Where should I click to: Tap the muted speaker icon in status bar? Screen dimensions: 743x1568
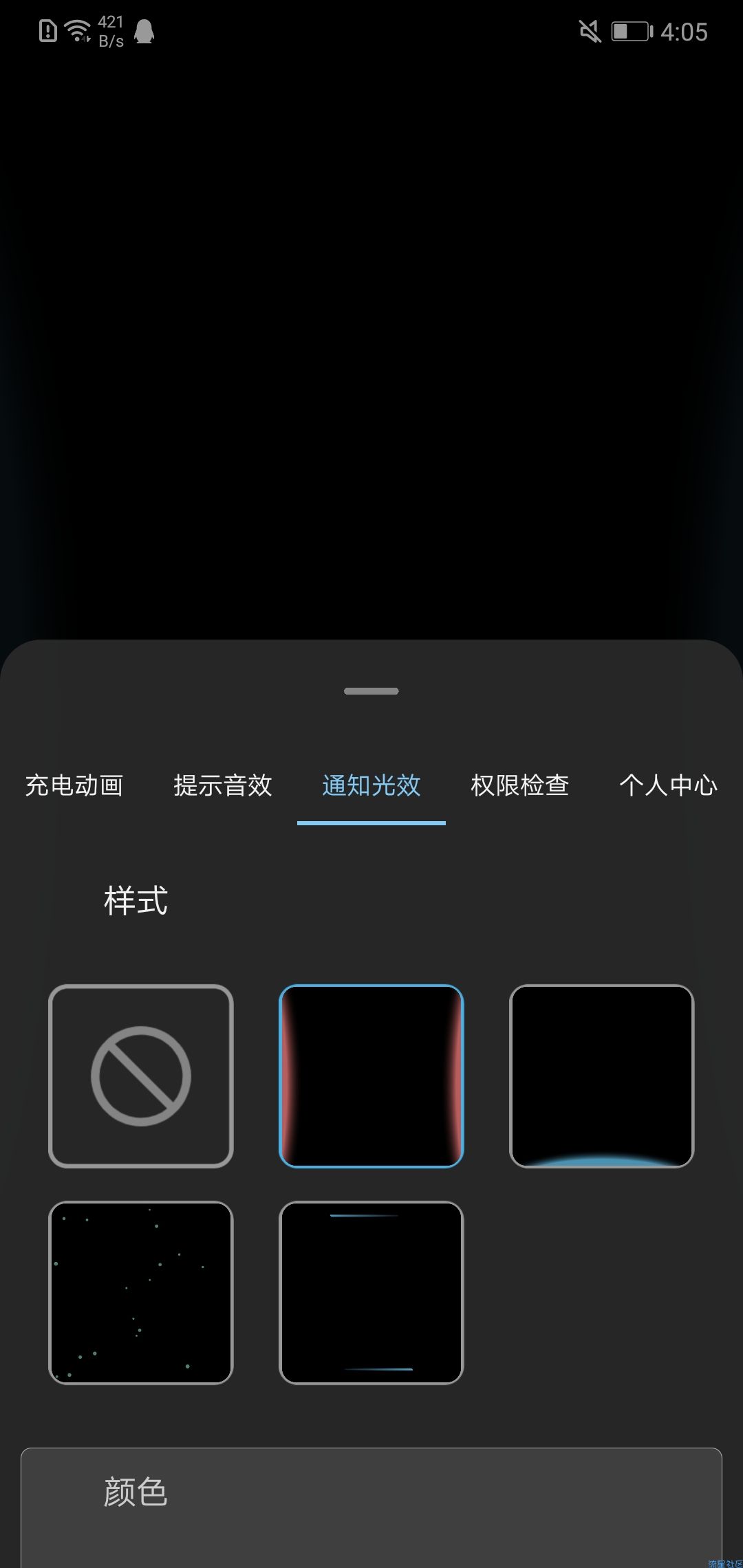[588, 31]
